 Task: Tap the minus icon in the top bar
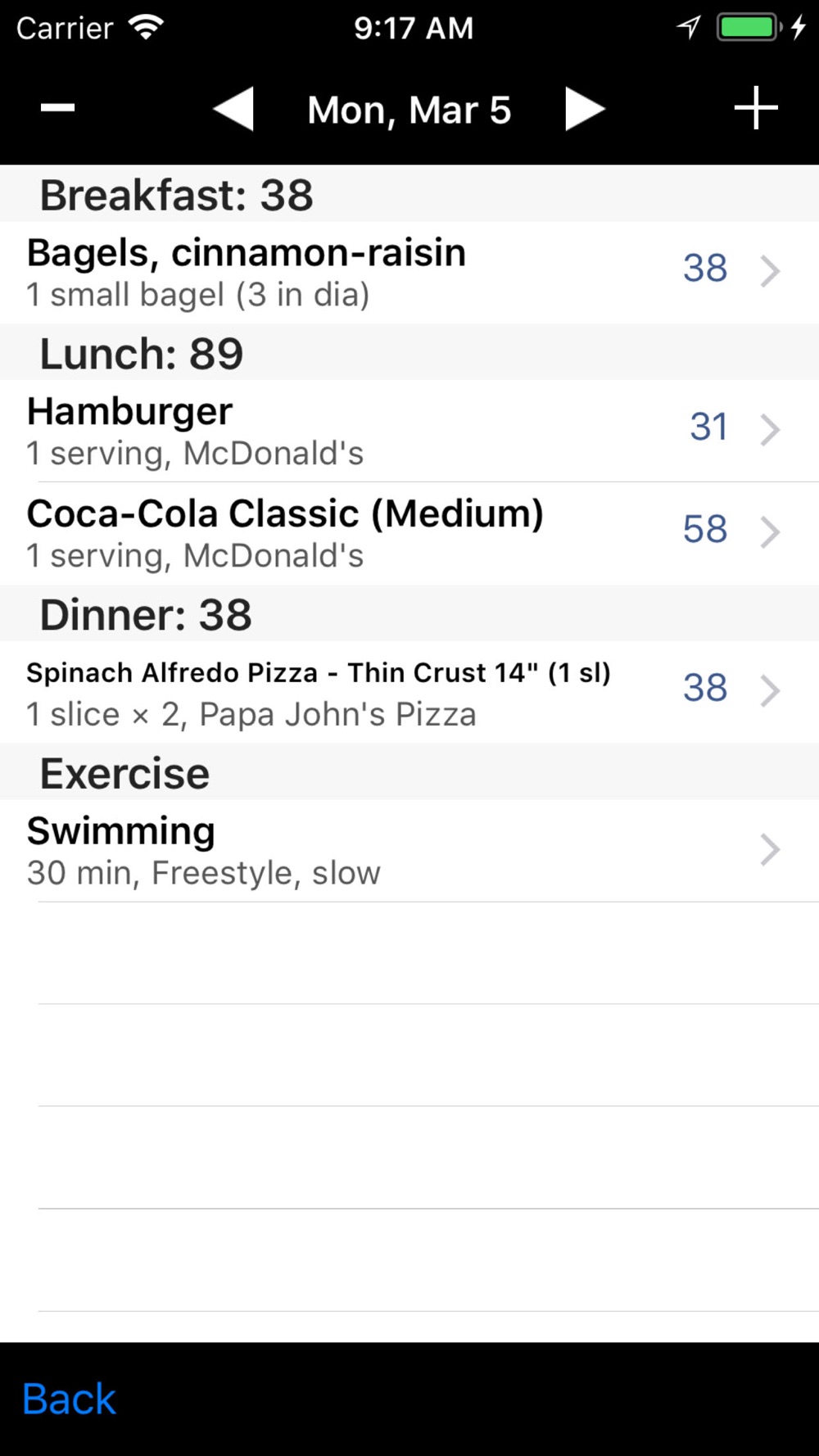57,108
